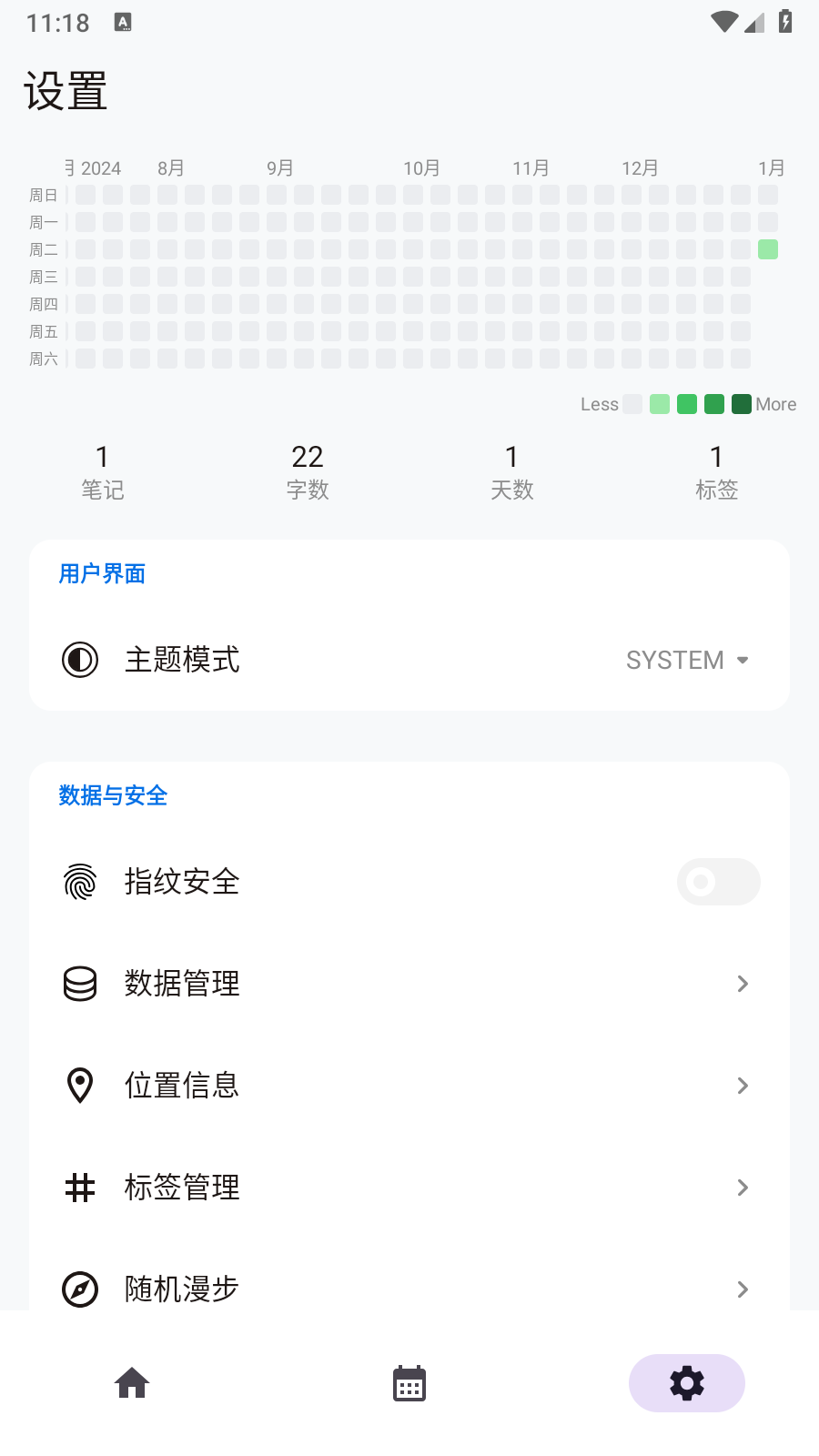Open 随机漫步 random walk
The image size is (819, 1456).
point(409,1288)
